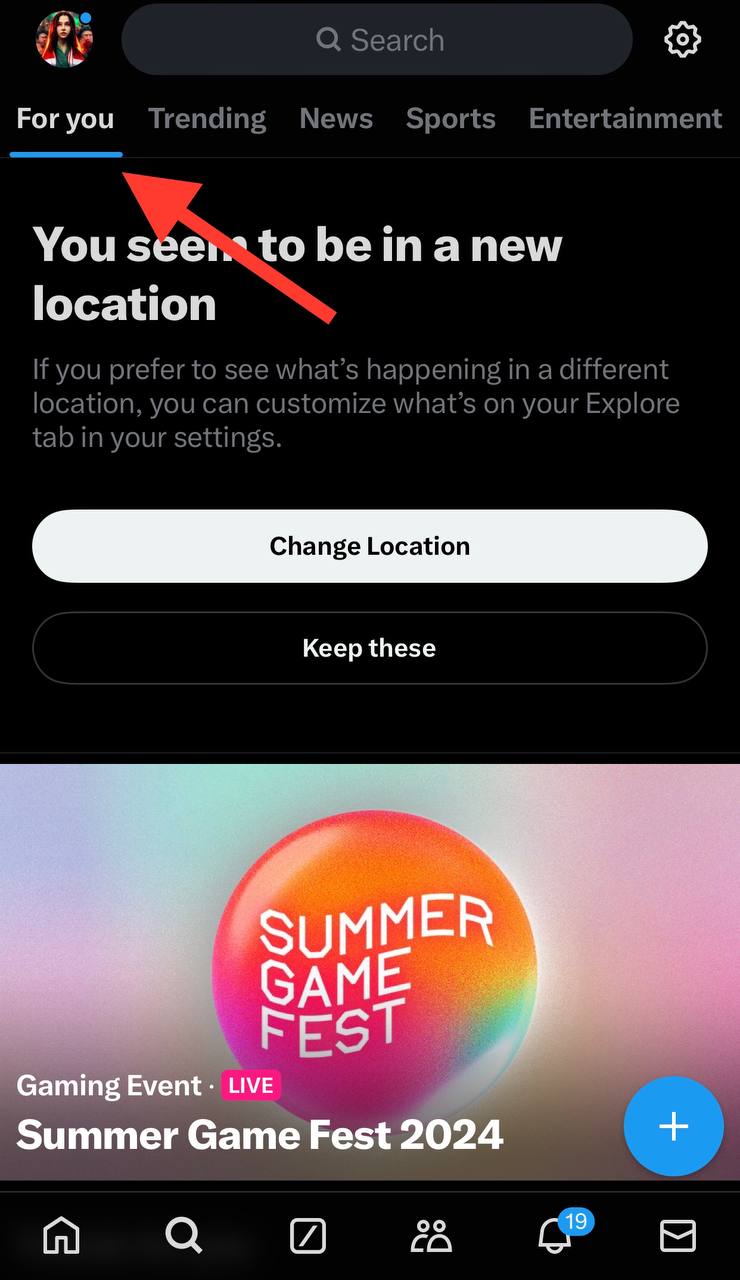The image size is (740, 1280).
Task: Click the Search input field at the top
Action: click(377, 40)
